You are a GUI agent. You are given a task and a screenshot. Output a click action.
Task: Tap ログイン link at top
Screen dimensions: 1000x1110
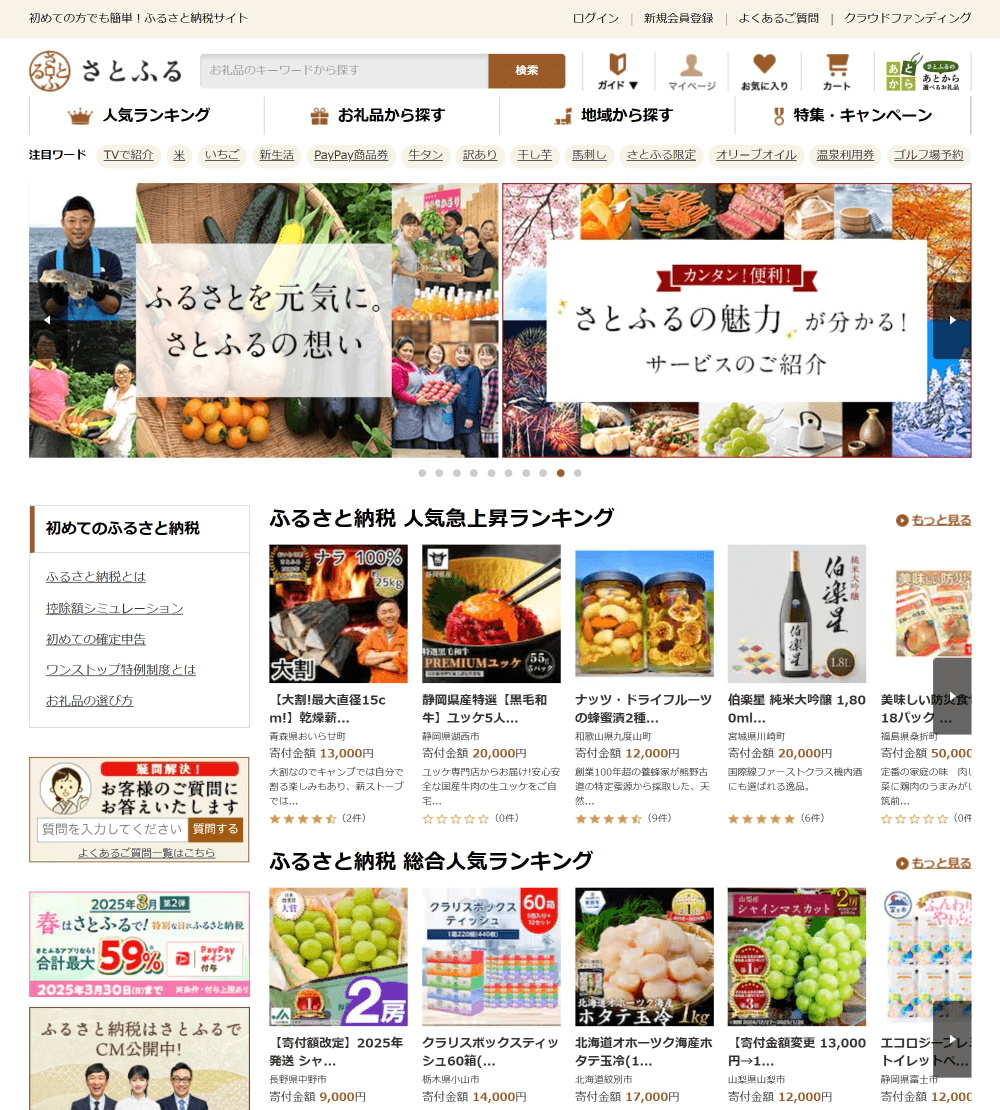596,18
